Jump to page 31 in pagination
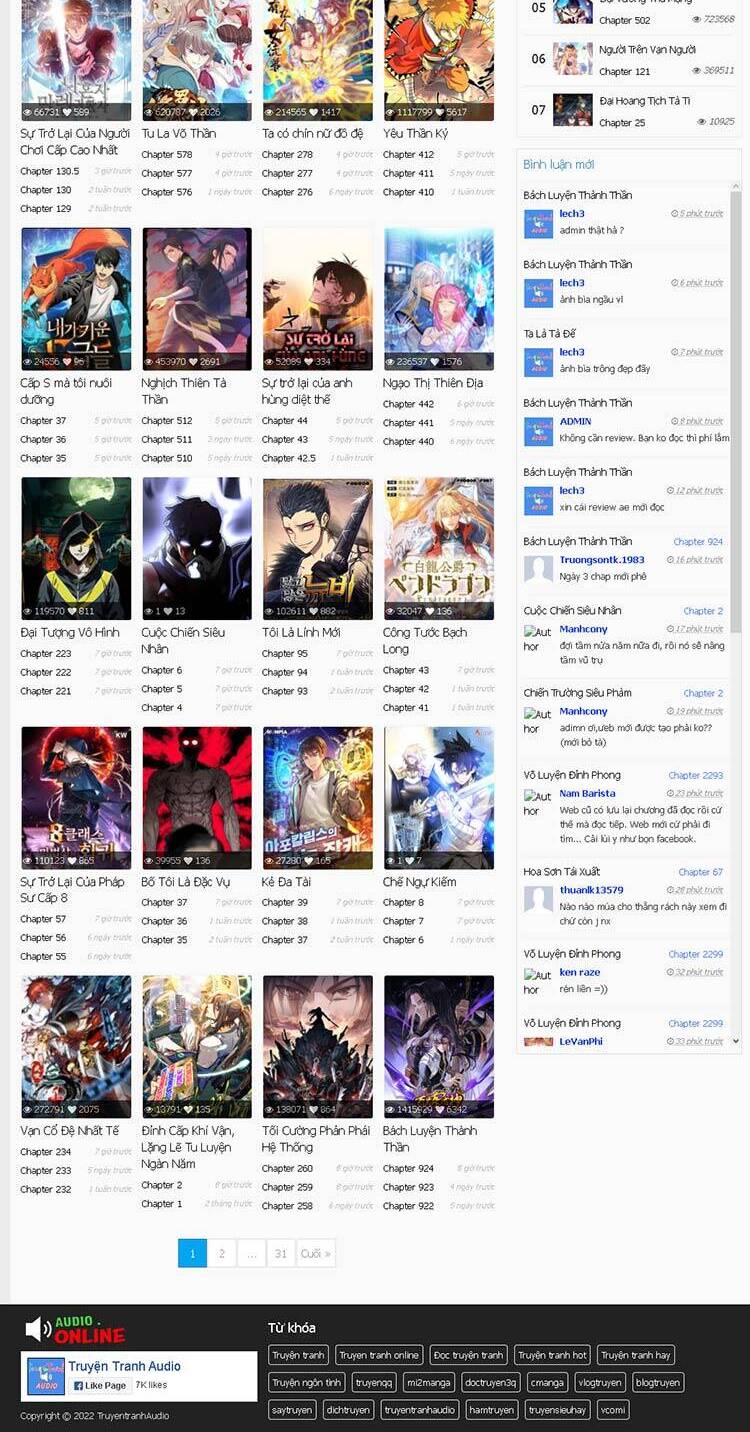Viewport: 750px width, 1432px height. [x=281, y=1253]
